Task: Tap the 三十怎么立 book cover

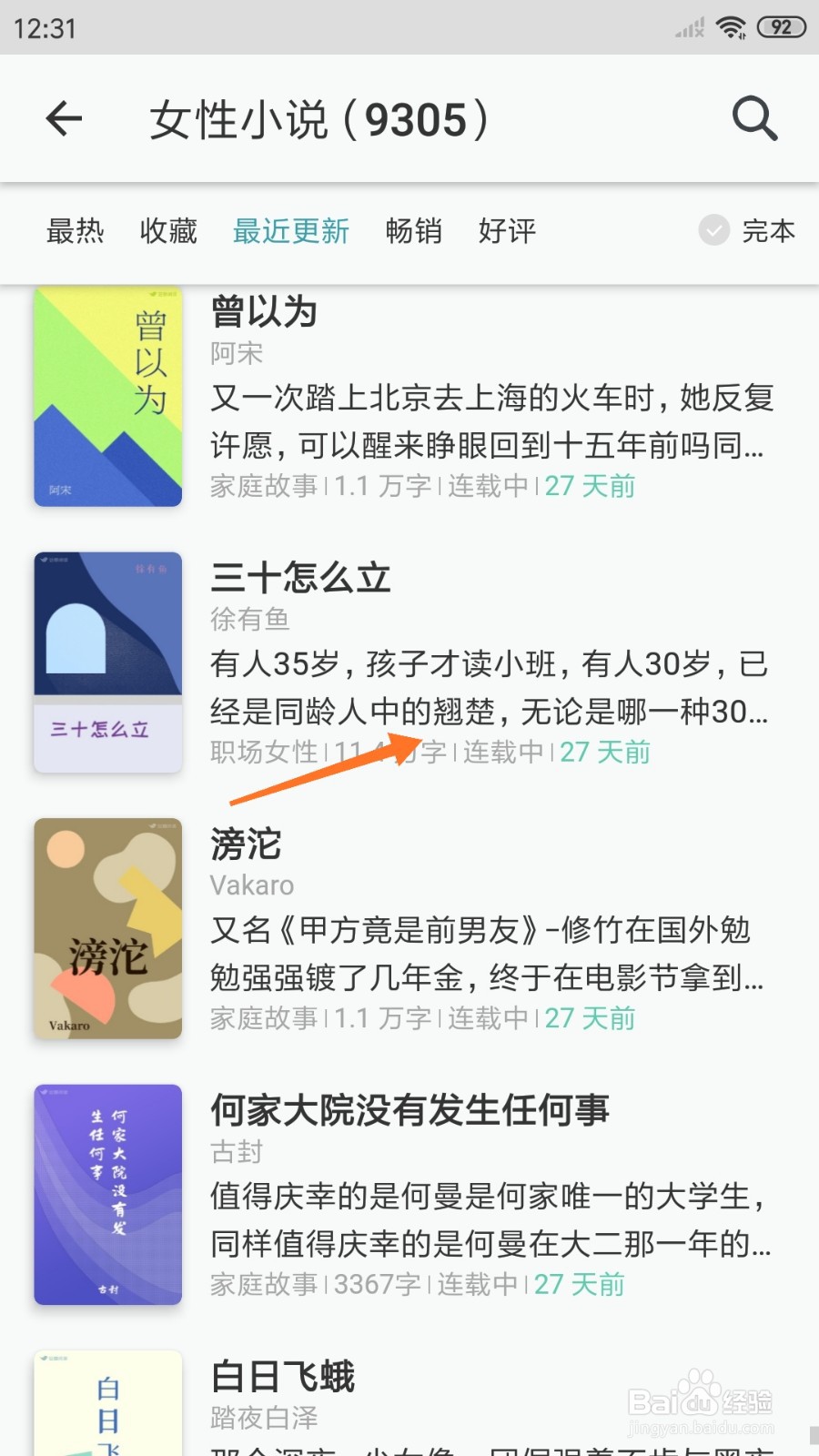Action: (x=106, y=662)
